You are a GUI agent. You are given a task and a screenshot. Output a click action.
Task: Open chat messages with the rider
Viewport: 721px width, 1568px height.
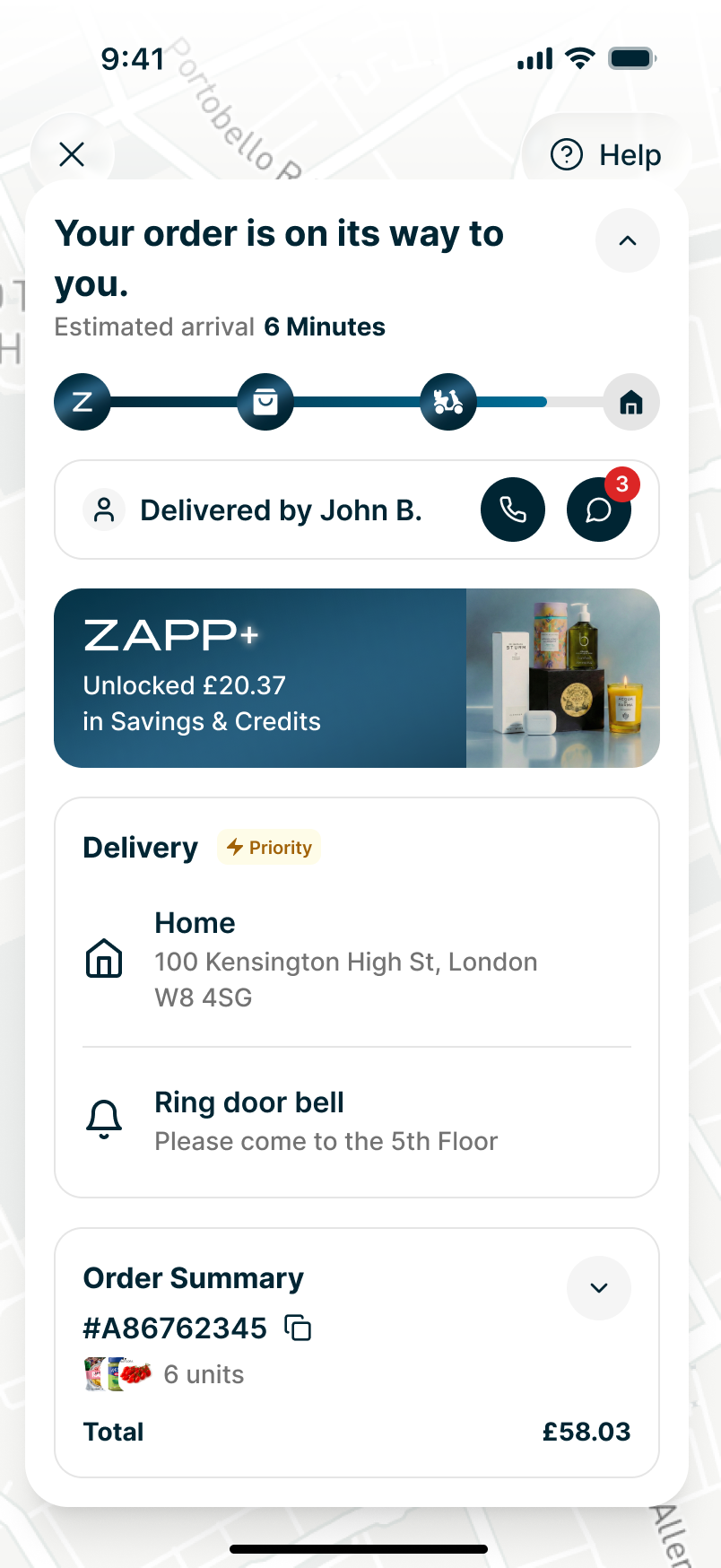pos(599,510)
